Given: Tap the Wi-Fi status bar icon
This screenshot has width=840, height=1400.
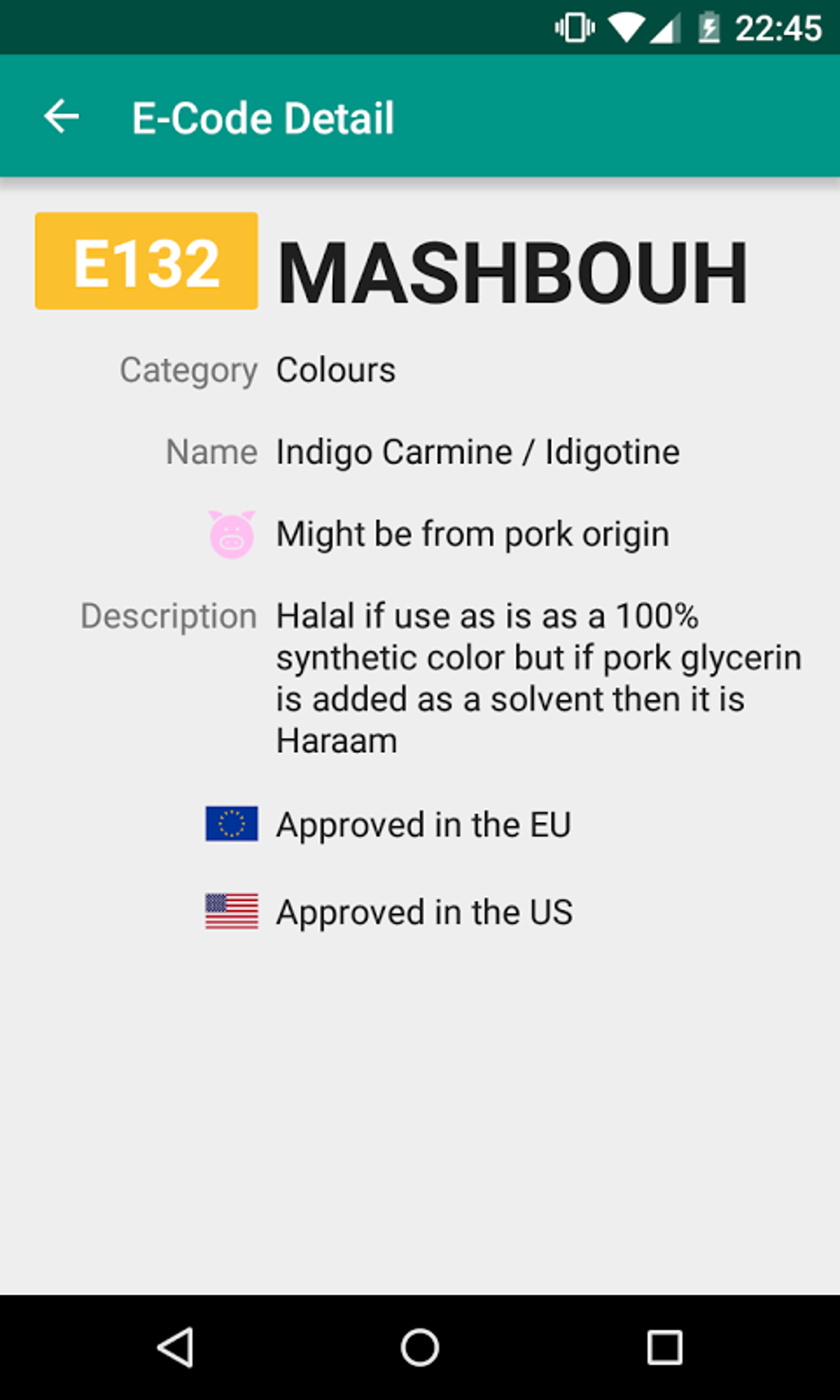Looking at the screenshot, I should coord(625,27).
